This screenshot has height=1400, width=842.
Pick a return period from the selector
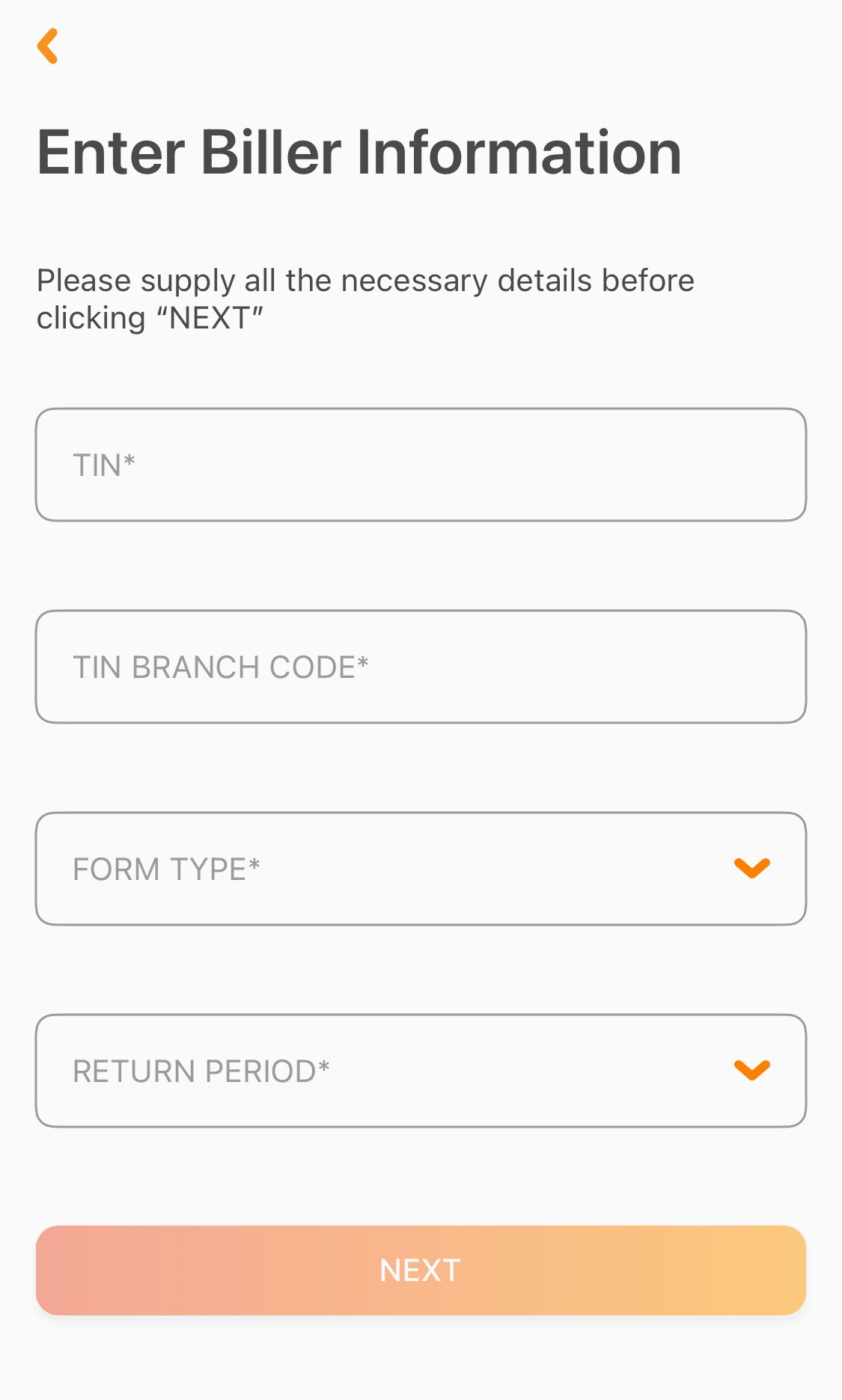(421, 1071)
